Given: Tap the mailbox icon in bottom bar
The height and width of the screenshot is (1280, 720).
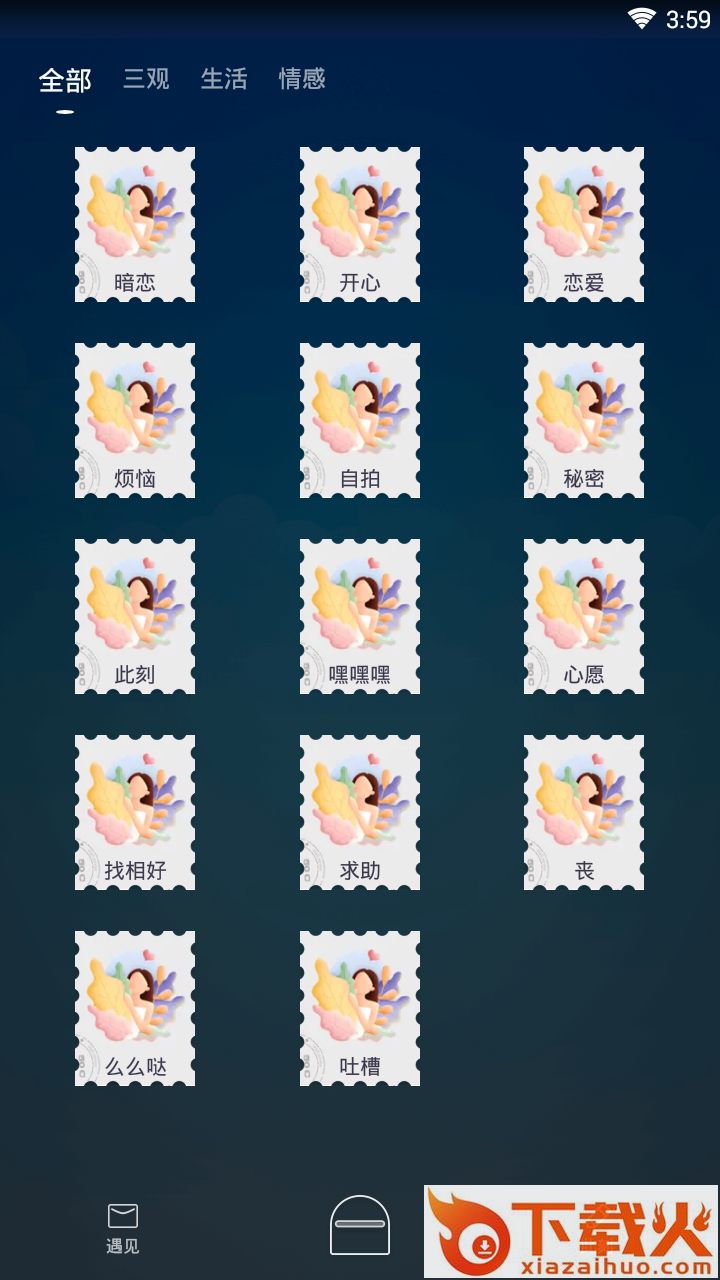Looking at the screenshot, I should pyautogui.click(x=360, y=1225).
